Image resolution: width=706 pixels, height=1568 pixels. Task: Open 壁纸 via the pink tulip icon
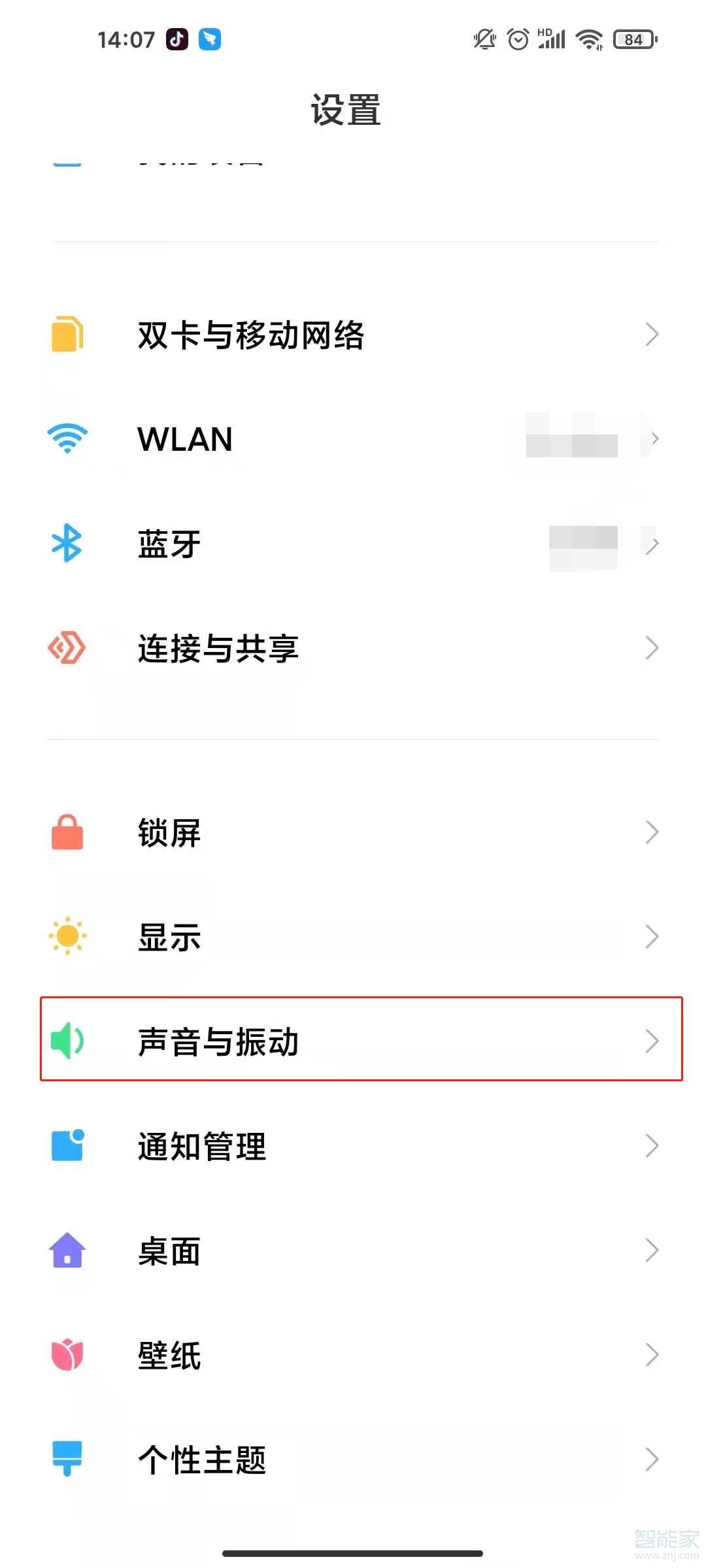66,1354
